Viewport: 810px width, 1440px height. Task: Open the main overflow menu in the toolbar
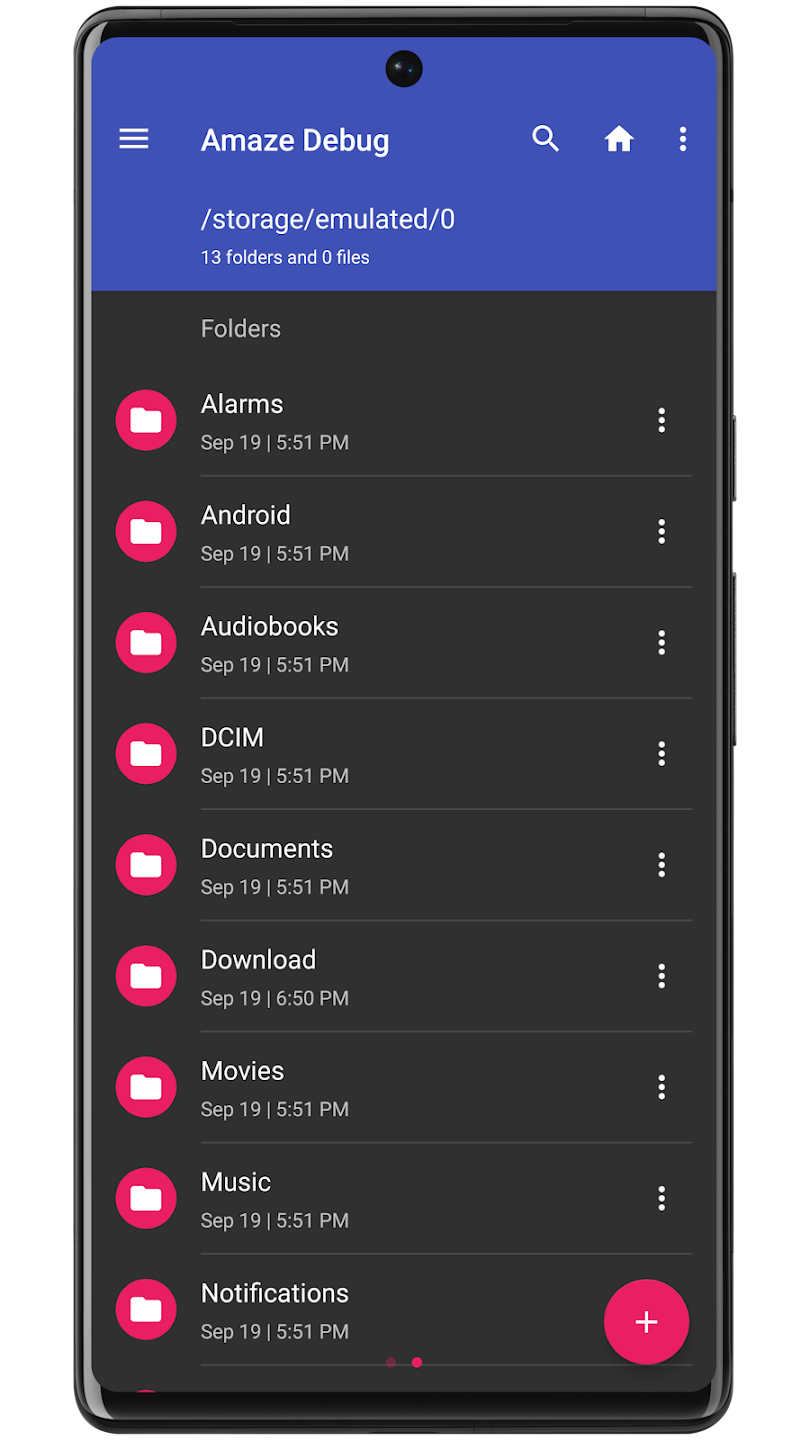pyautogui.click(x=683, y=139)
